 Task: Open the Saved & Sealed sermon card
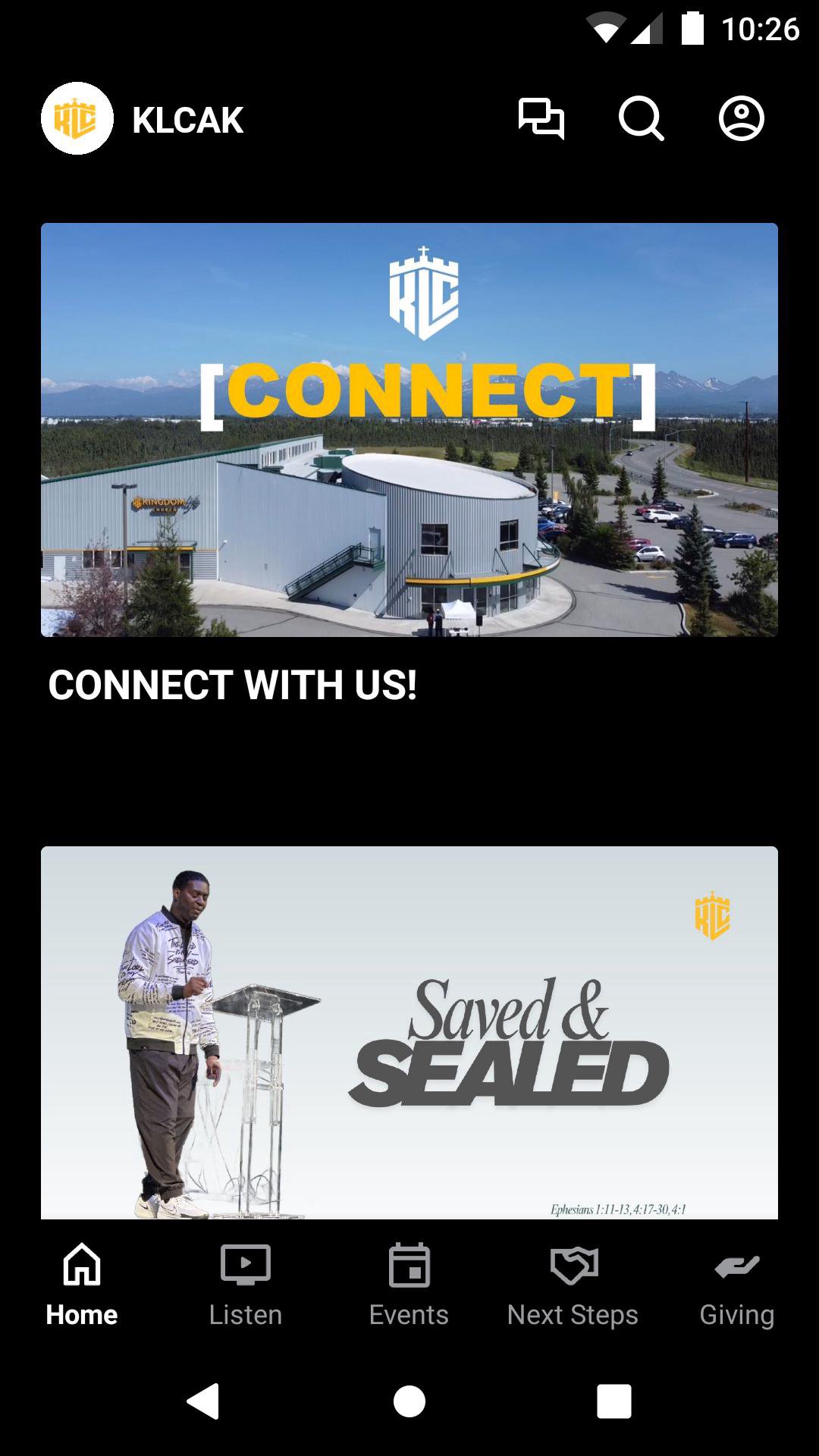409,1032
